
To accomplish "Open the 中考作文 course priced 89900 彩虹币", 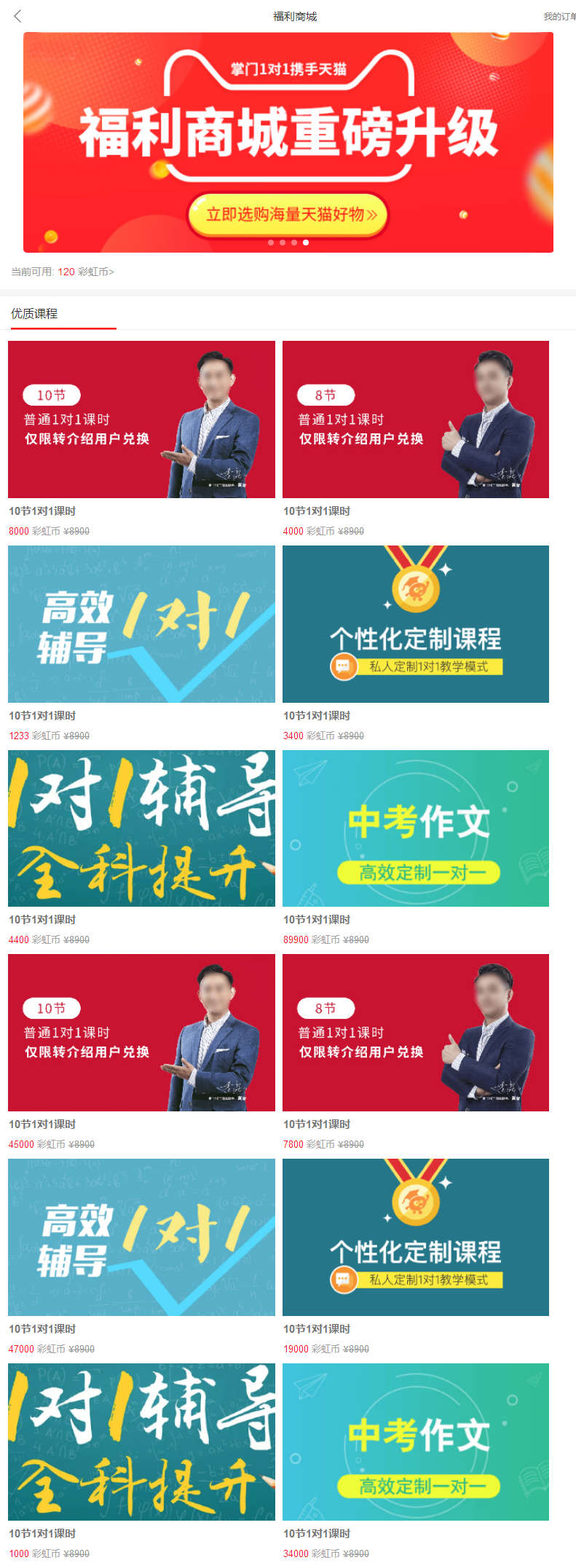I will click(416, 829).
